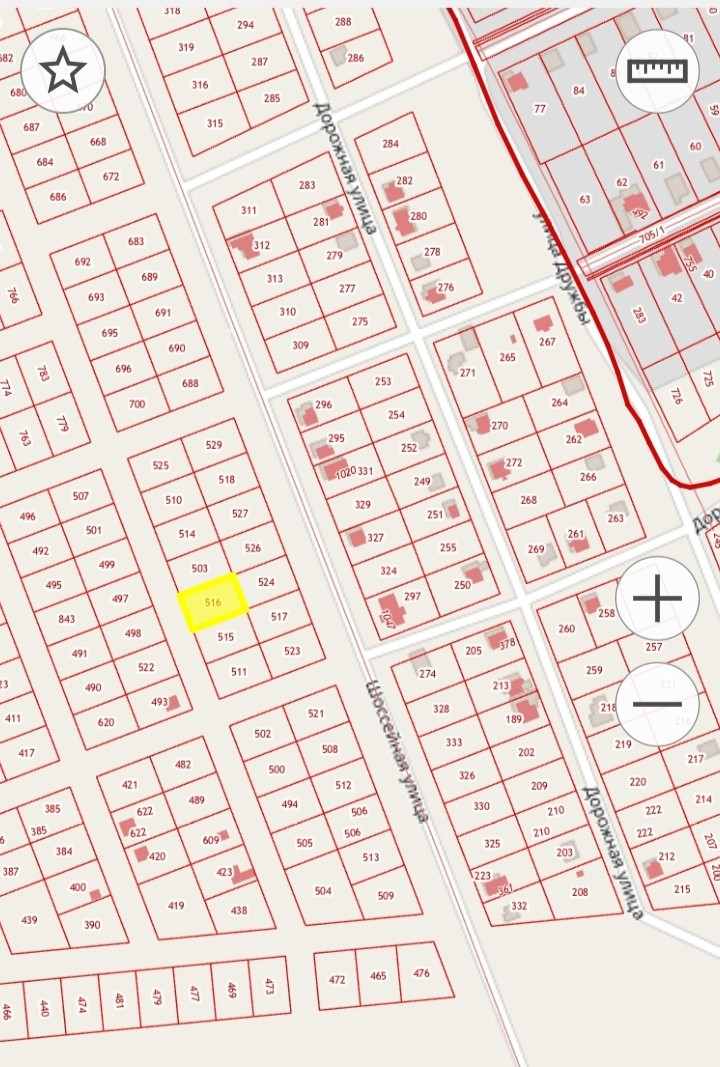Select the highlighted yellow parcel 516

pos(213,602)
